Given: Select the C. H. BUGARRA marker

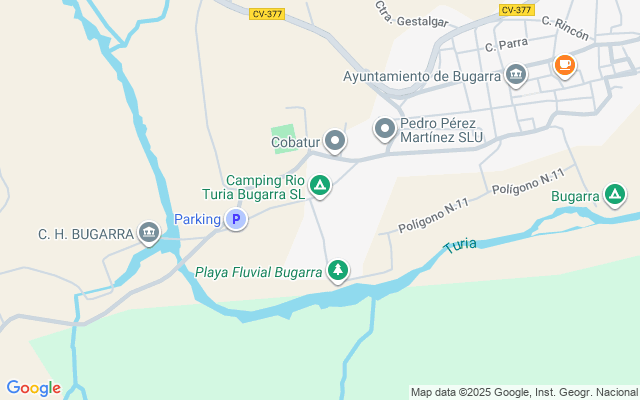Looking at the screenshot, I should point(149,234).
